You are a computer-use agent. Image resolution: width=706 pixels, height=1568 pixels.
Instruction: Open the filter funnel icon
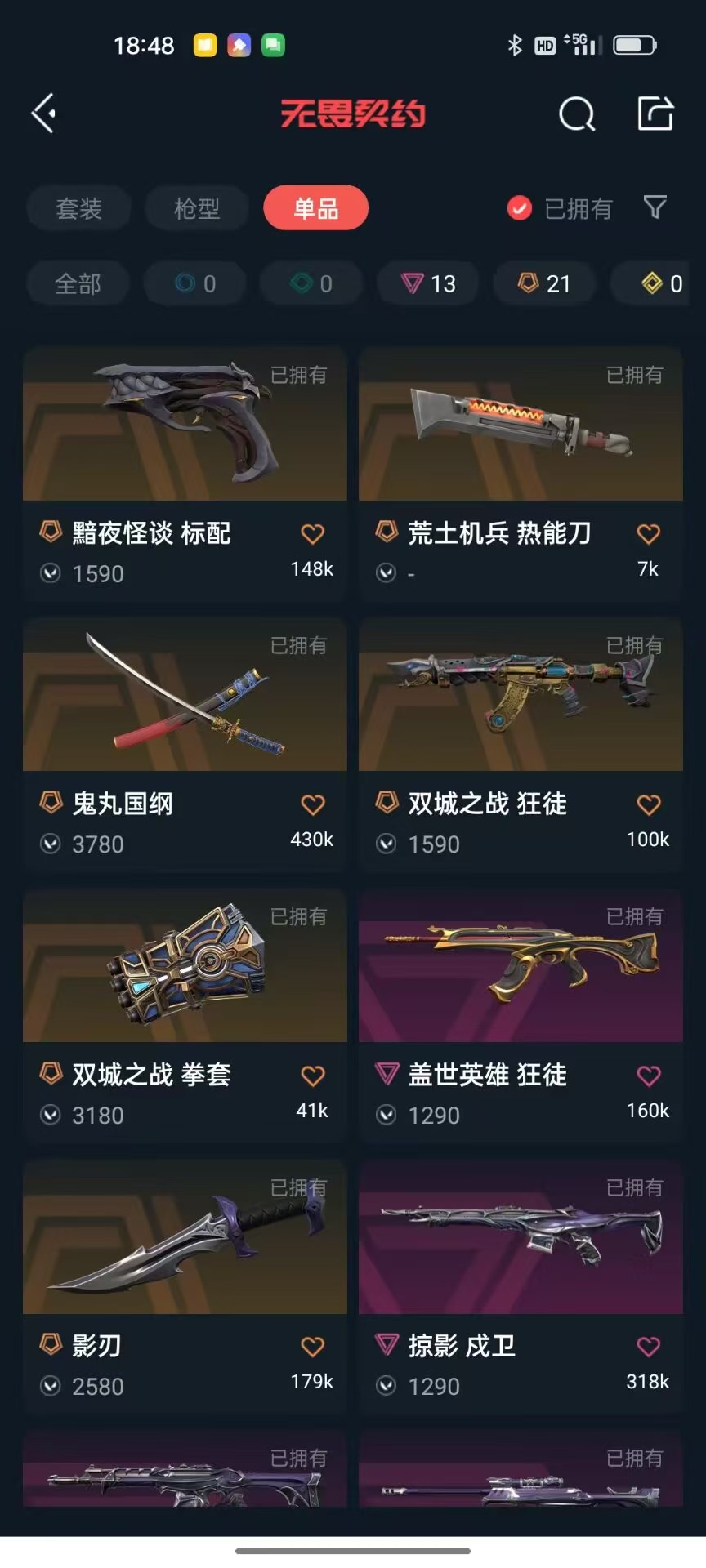(x=655, y=207)
